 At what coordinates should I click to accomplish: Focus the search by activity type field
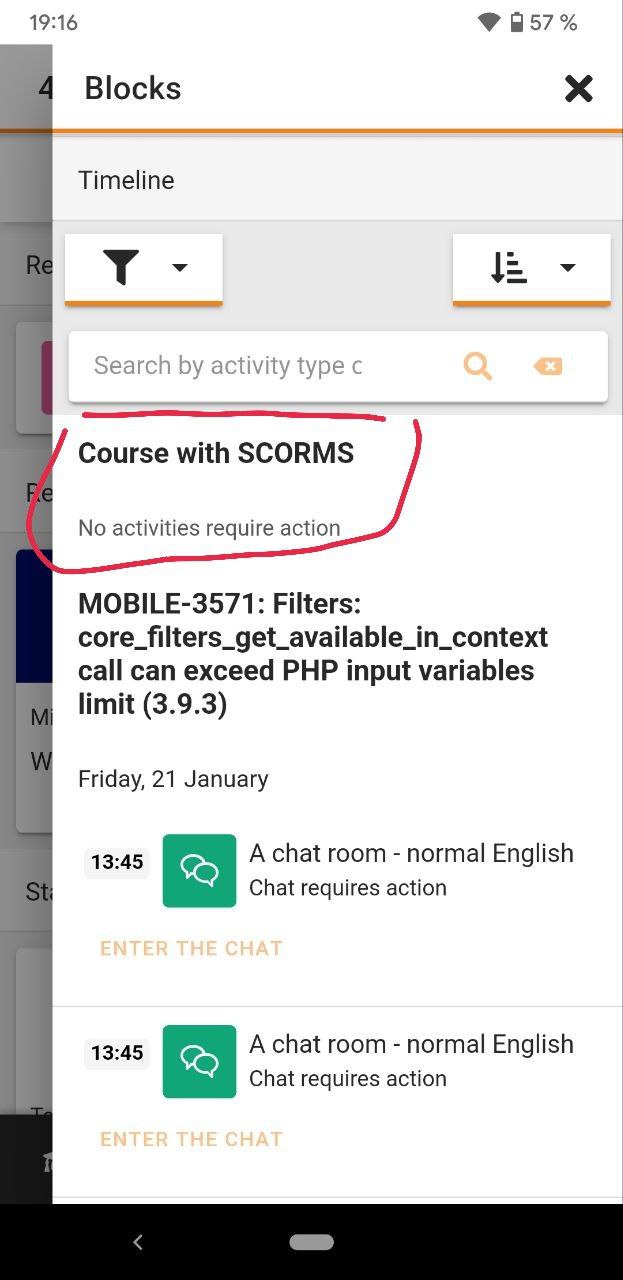pos(262,366)
